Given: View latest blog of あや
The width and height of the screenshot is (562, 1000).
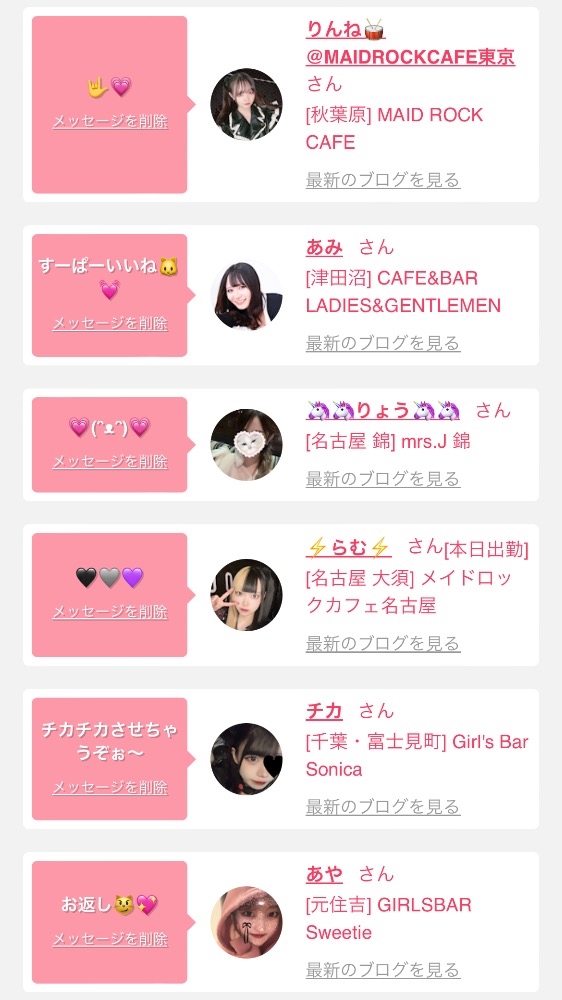Looking at the screenshot, I should tap(383, 971).
